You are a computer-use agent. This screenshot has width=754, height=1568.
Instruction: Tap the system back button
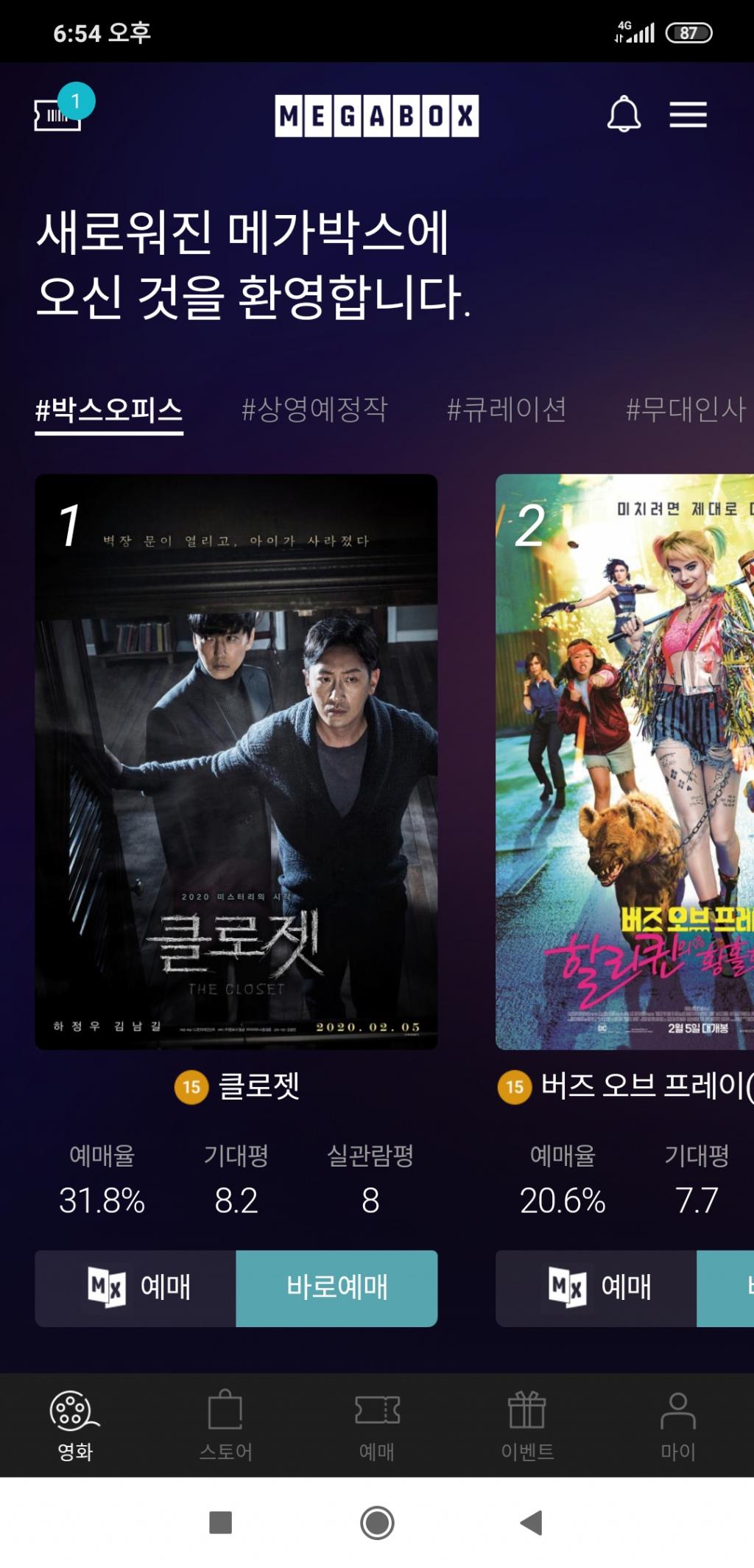click(532, 1522)
